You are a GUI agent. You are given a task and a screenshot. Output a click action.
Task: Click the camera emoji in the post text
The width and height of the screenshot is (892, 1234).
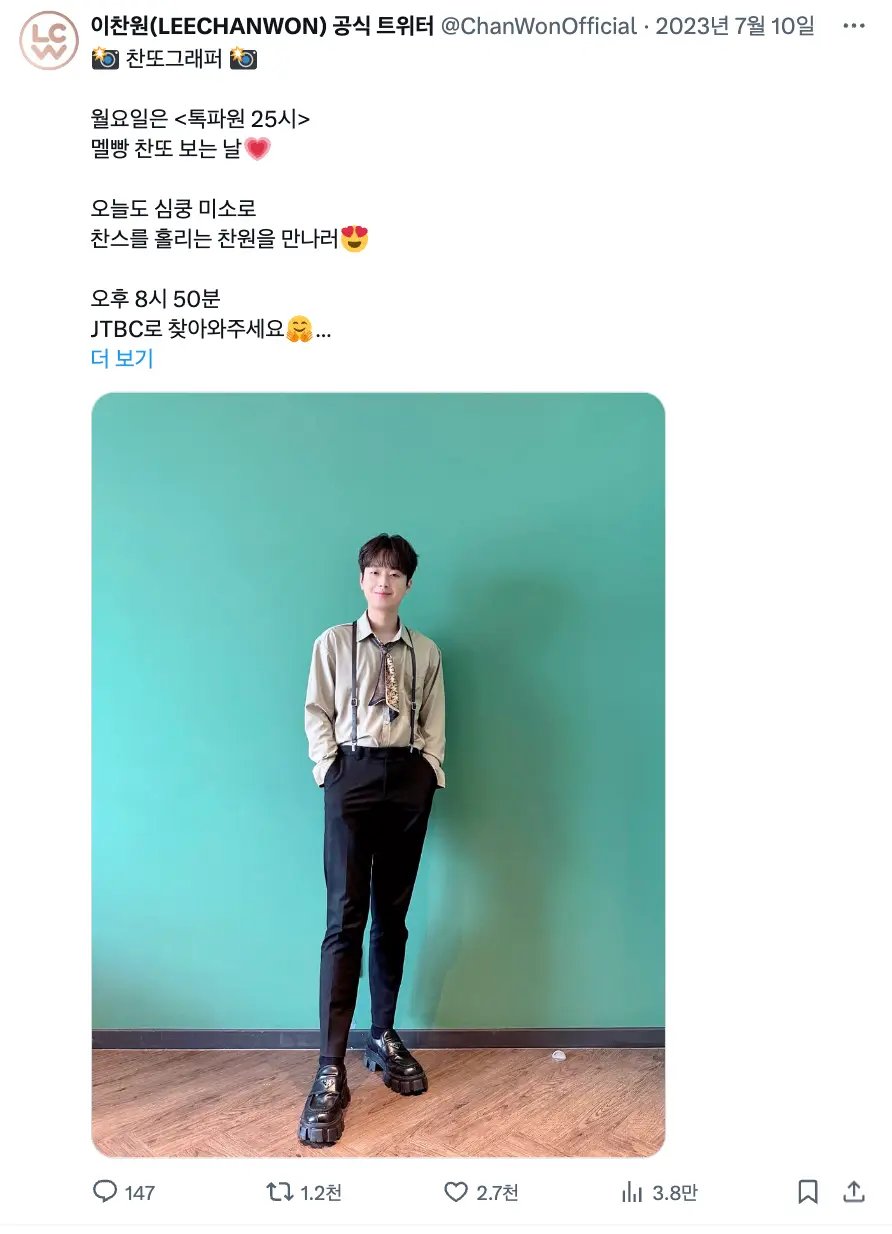click(x=103, y=58)
